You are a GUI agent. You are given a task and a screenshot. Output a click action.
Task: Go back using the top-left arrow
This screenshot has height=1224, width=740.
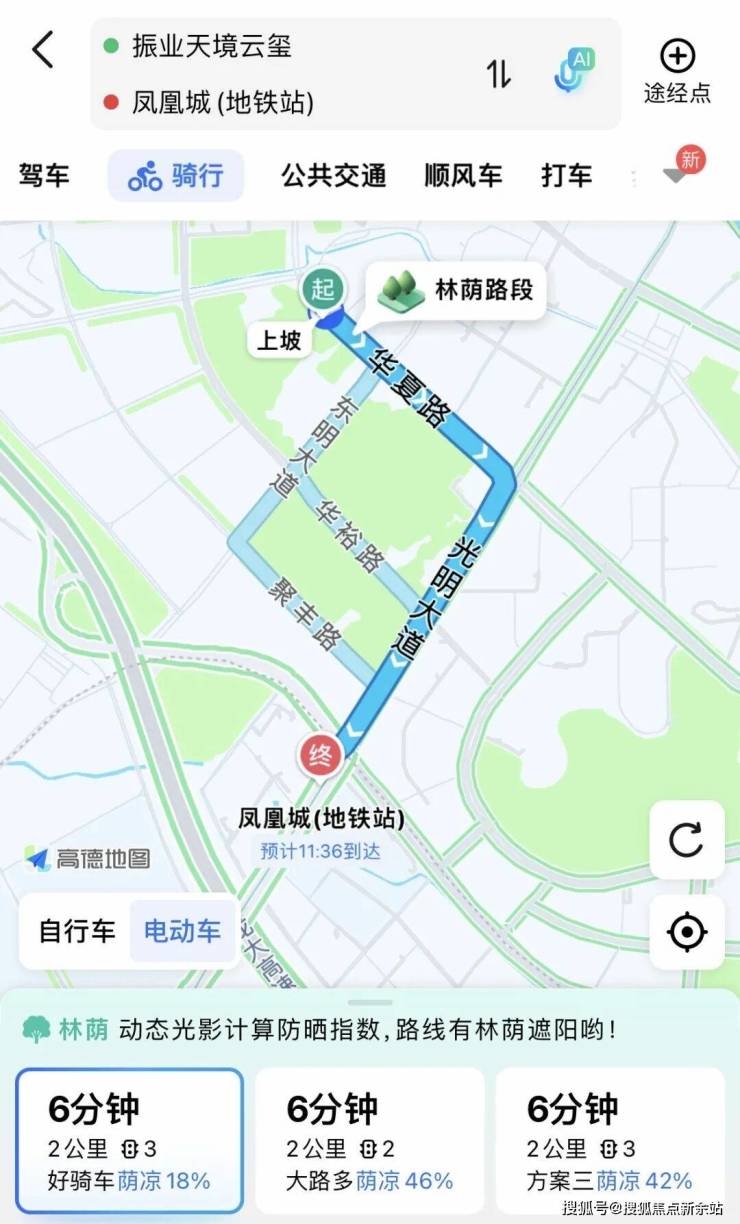(42, 49)
